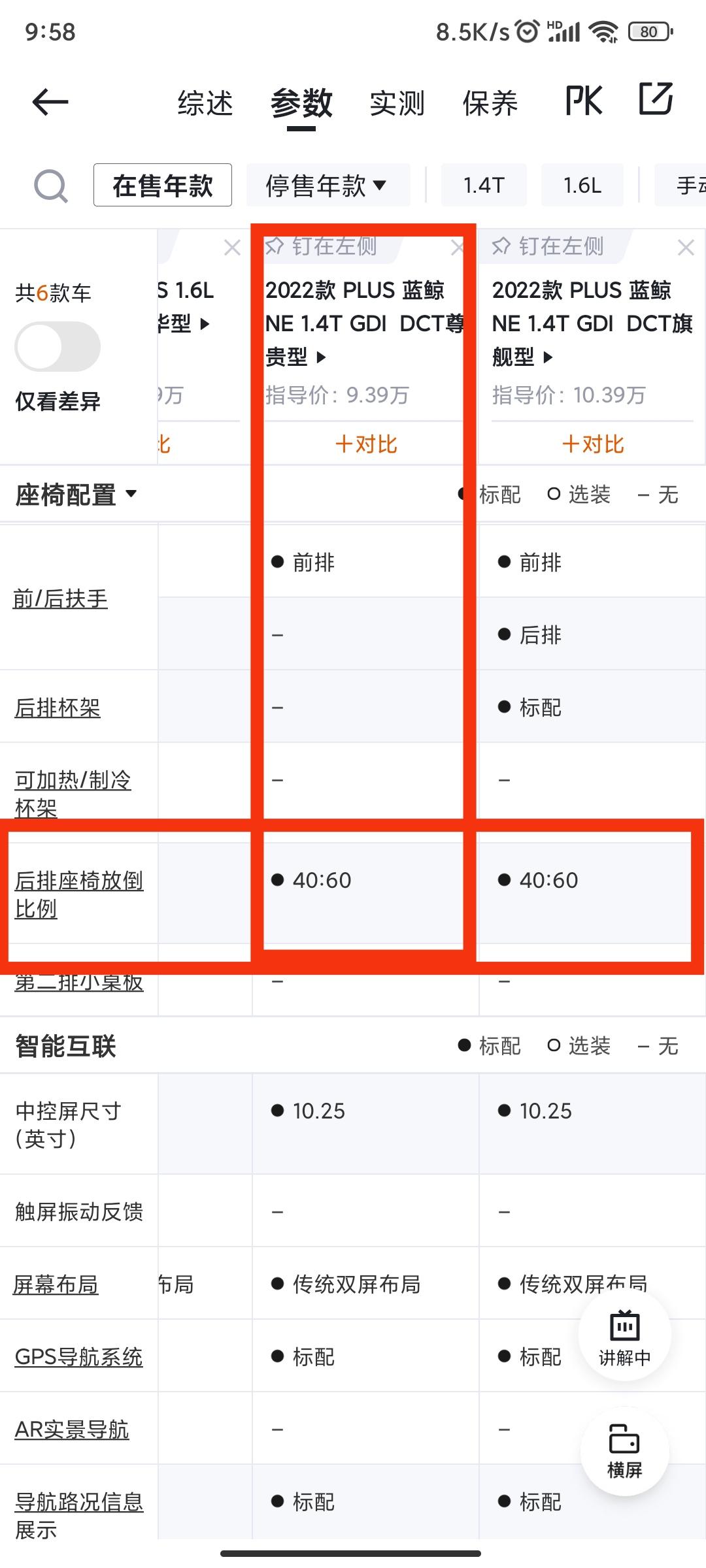The image size is (706, 1568).
Task: Open the 后排杯架 explanation link
Action: pyautogui.click(x=58, y=708)
